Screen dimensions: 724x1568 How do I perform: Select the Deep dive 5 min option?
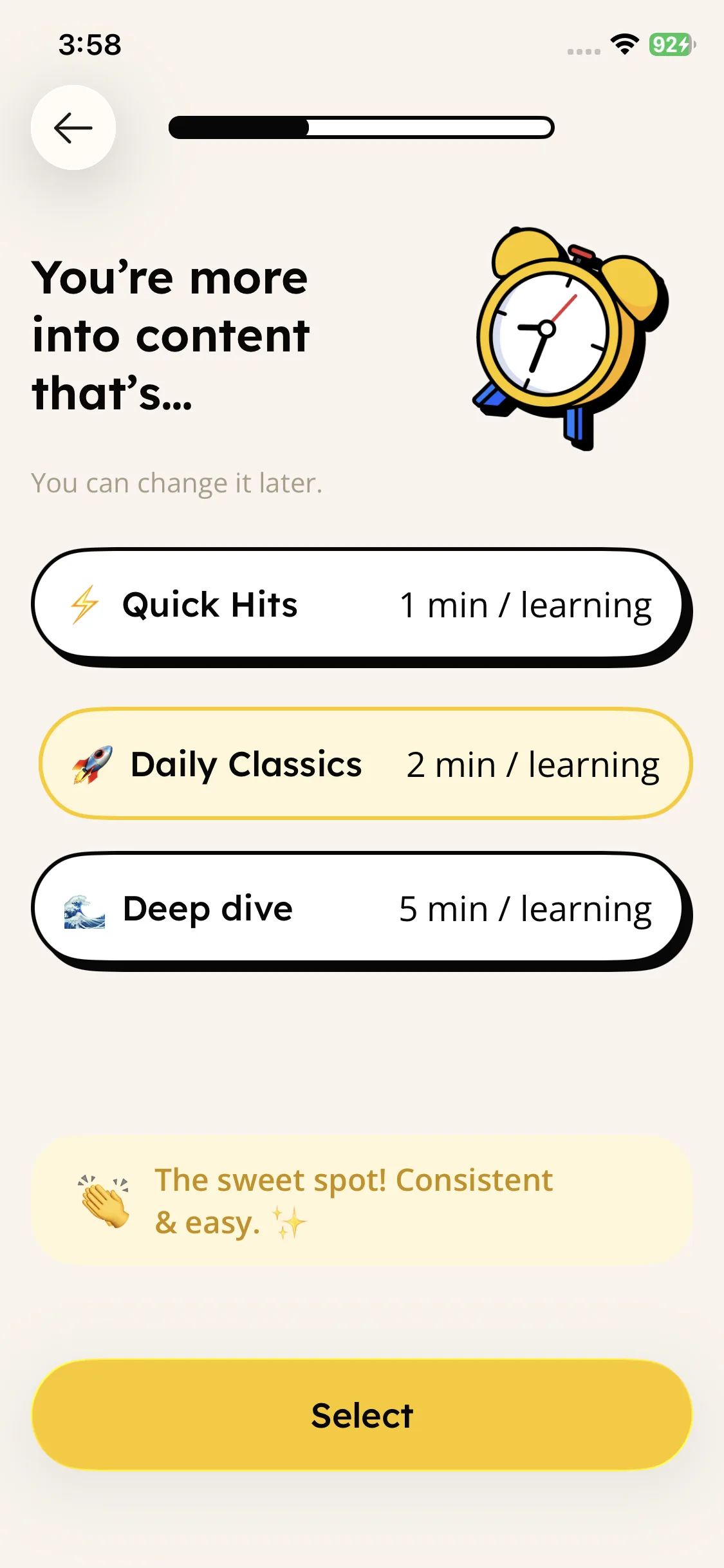pyautogui.click(x=358, y=909)
